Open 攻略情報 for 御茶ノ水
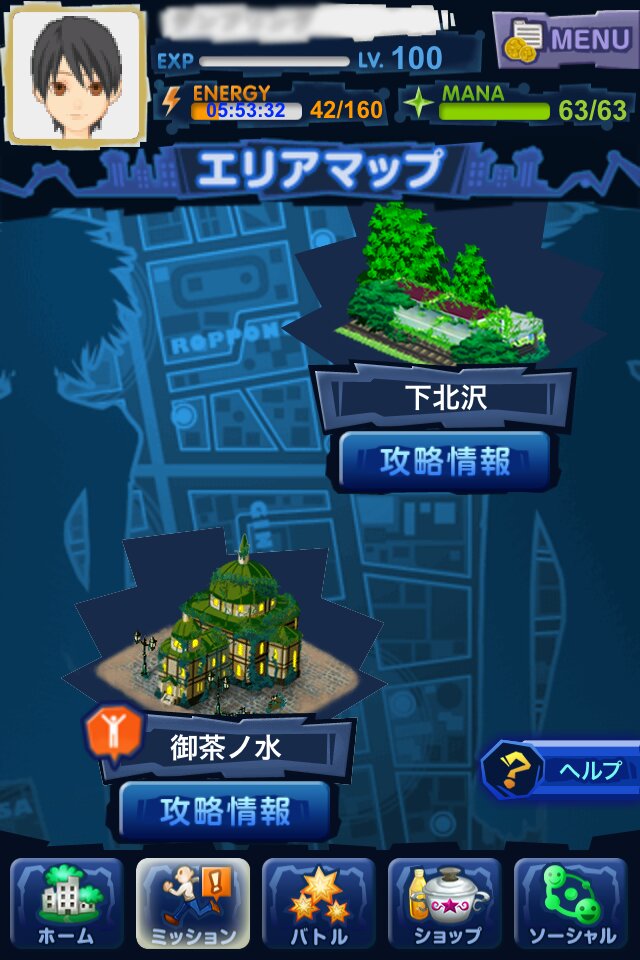The width and height of the screenshot is (640, 960). 225,810
